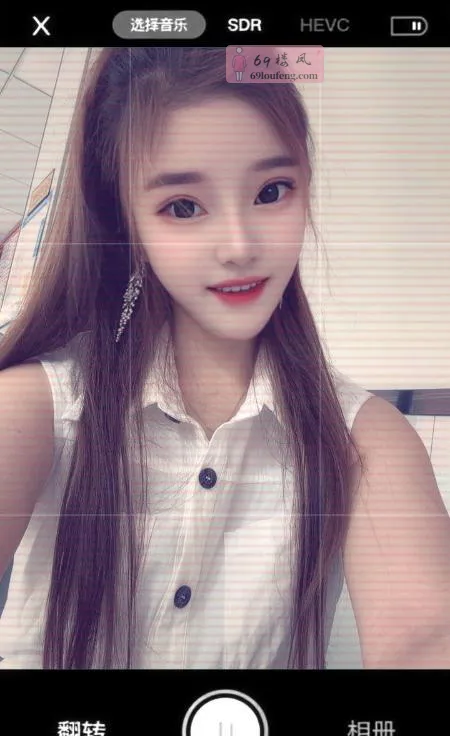Open the 相册 album

[x=372, y=728]
